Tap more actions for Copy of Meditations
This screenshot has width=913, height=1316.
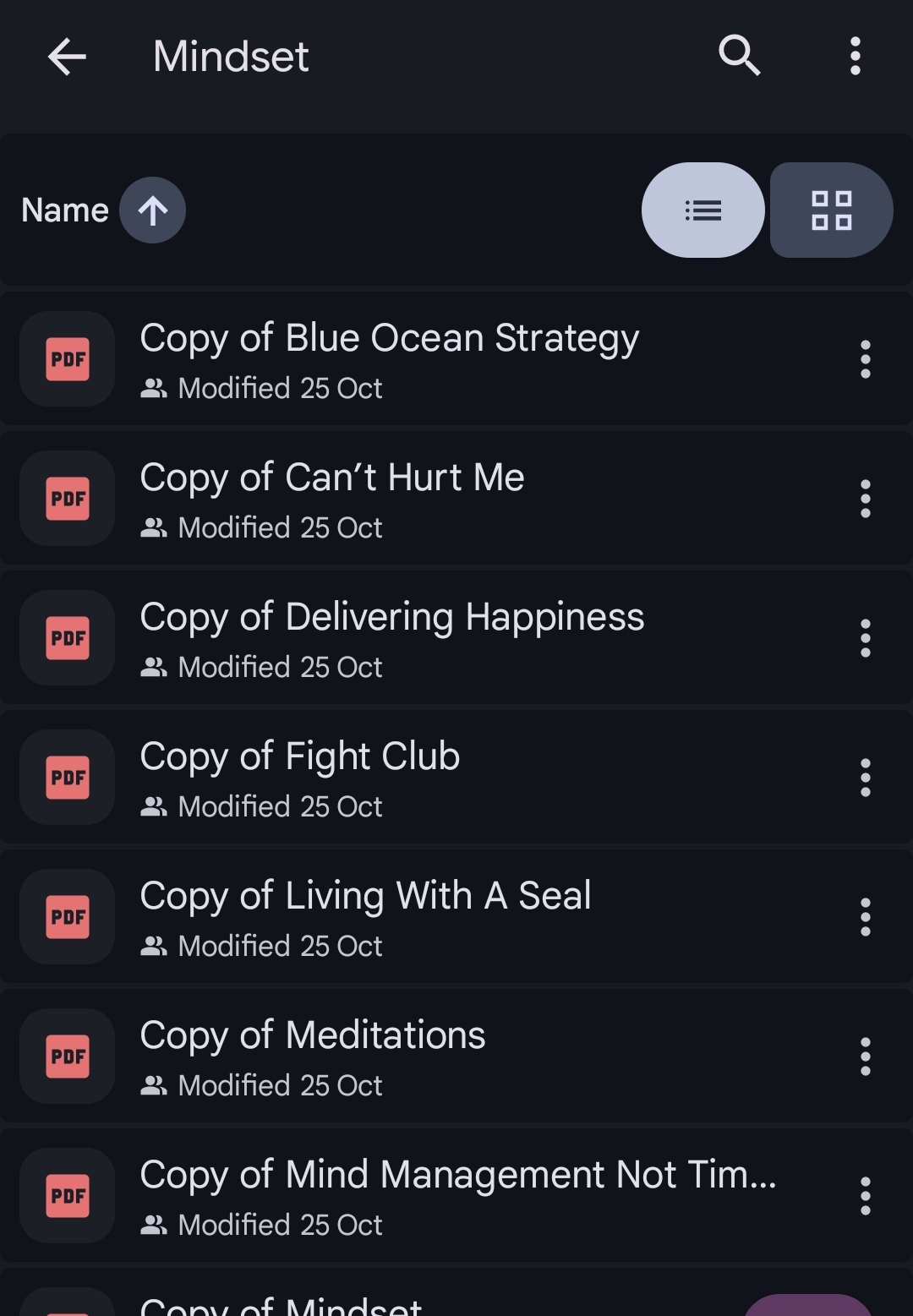(x=865, y=1057)
